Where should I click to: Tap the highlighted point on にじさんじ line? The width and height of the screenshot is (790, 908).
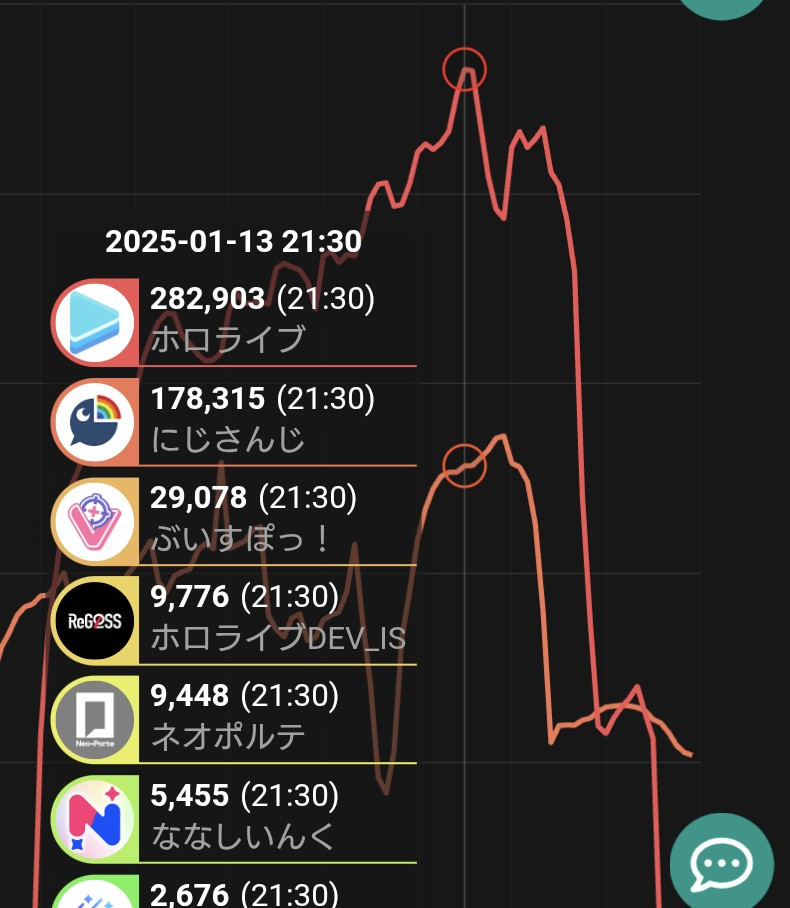point(464,466)
